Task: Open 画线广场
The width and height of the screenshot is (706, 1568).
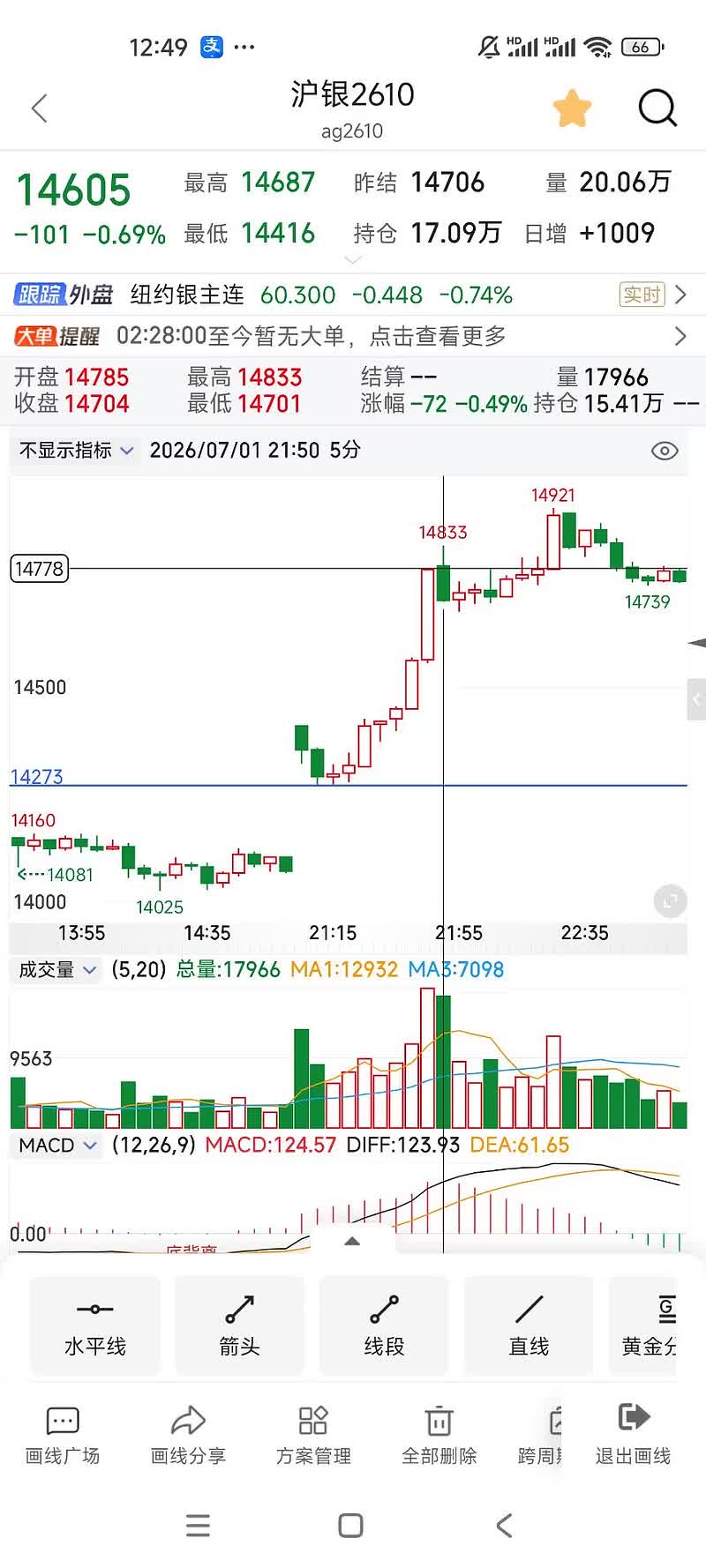Action: [63, 1437]
